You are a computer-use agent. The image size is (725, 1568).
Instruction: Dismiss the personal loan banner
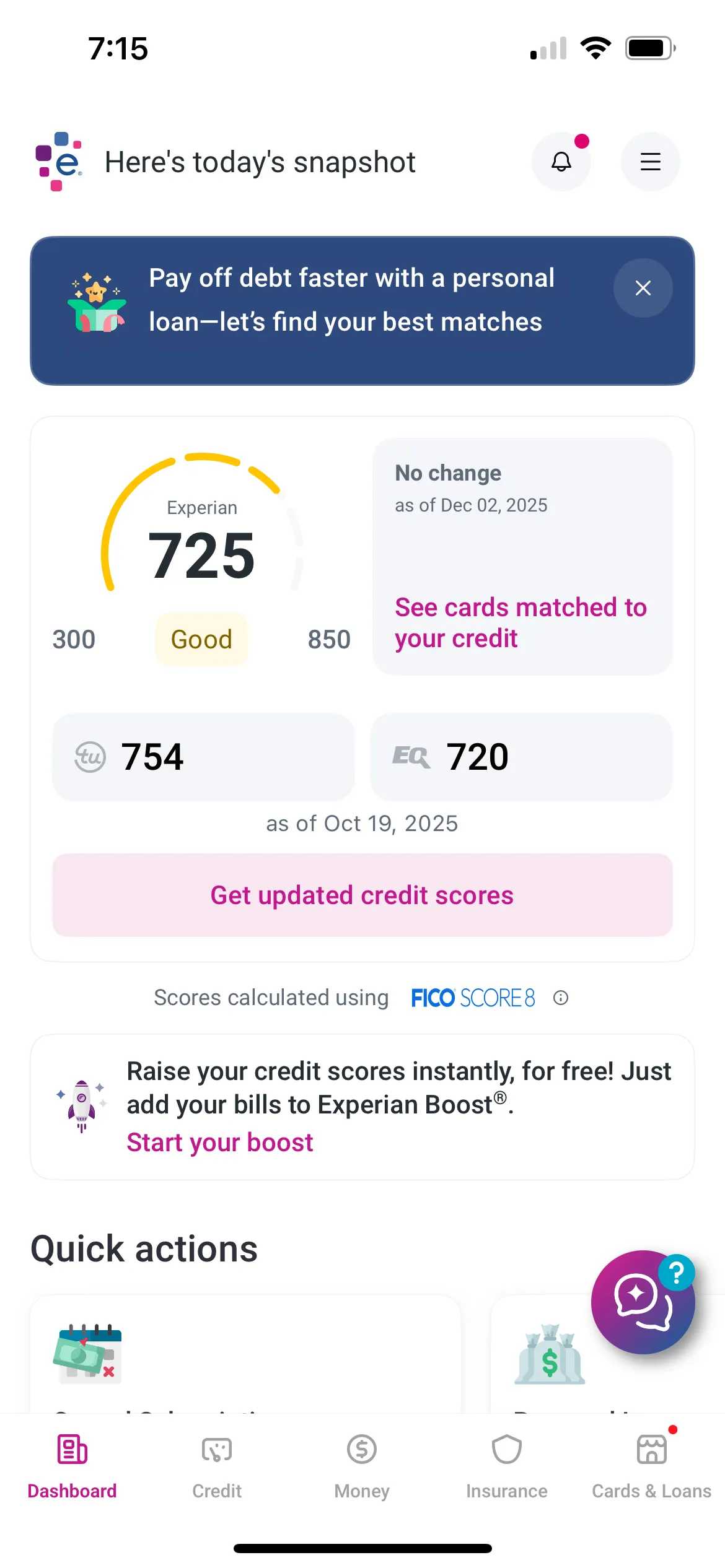click(643, 288)
